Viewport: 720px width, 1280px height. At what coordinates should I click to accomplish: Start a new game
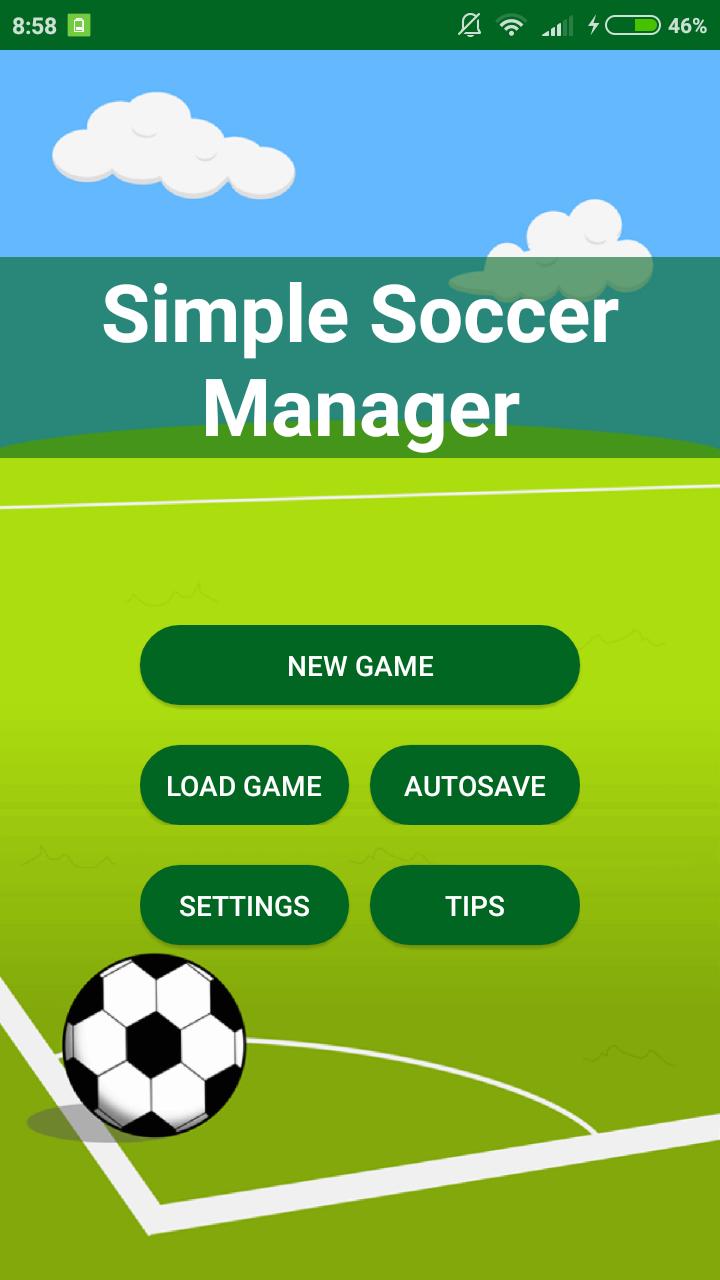tap(360, 666)
